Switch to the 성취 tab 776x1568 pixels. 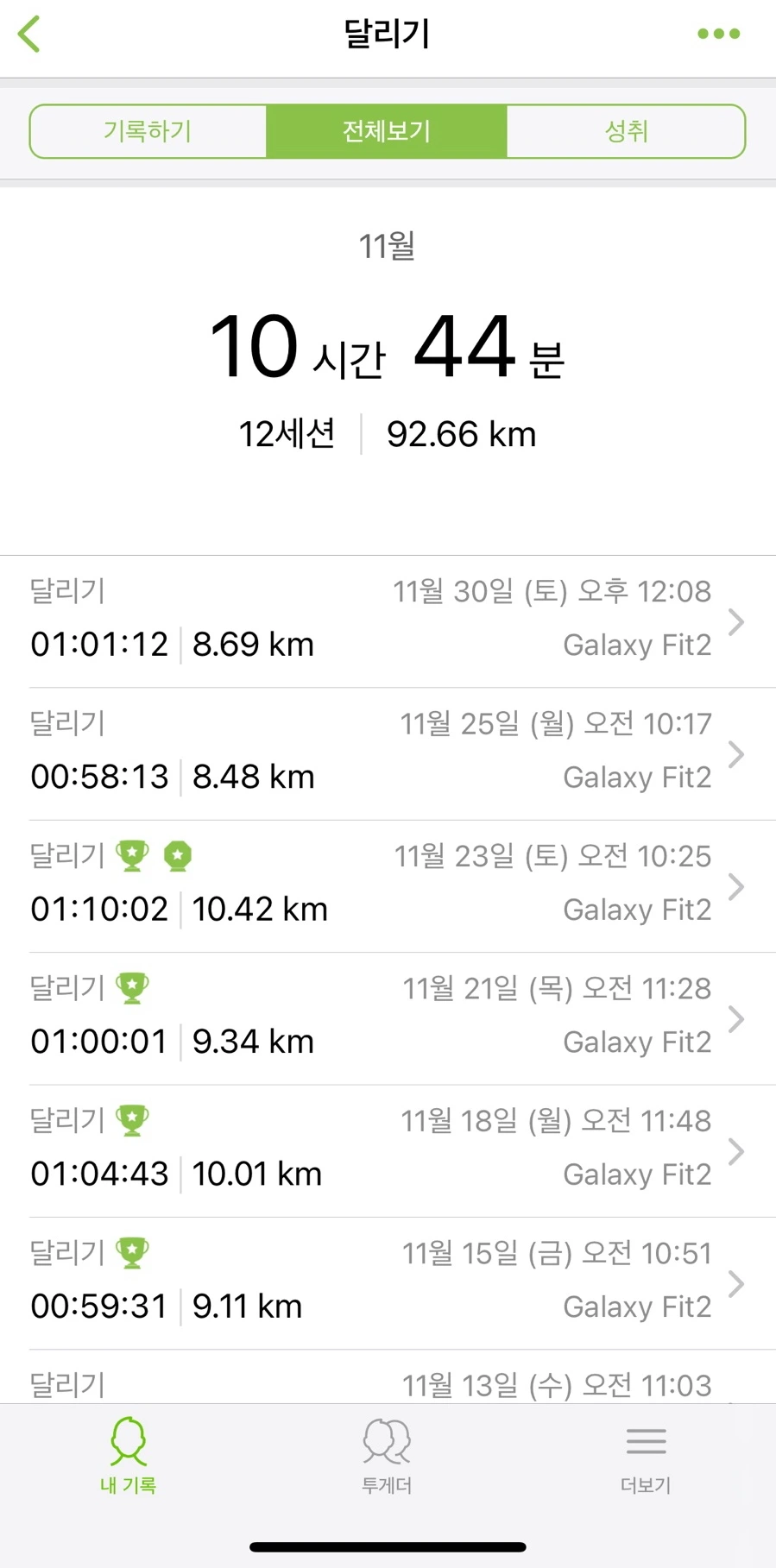tap(626, 131)
